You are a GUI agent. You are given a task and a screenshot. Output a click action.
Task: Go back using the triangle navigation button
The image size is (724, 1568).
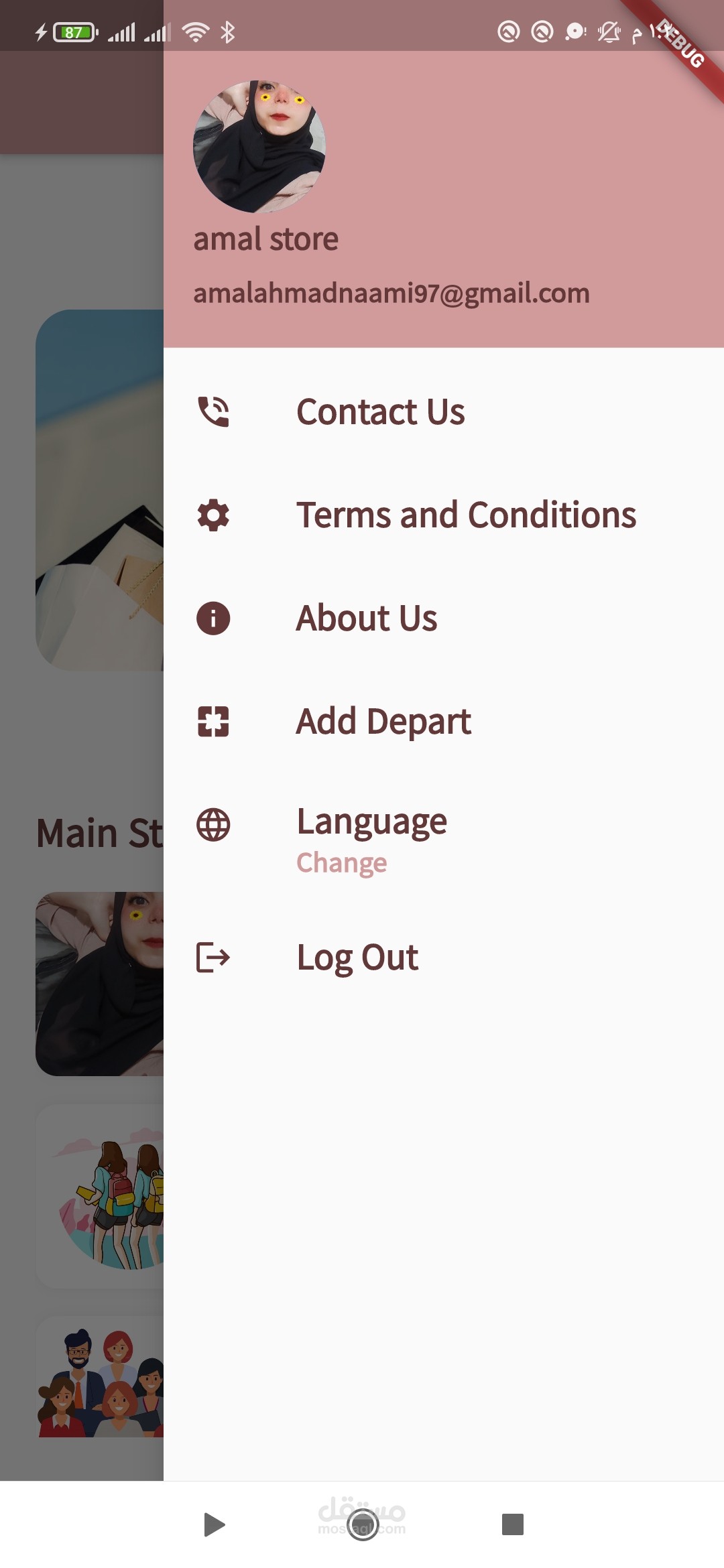[214, 1524]
